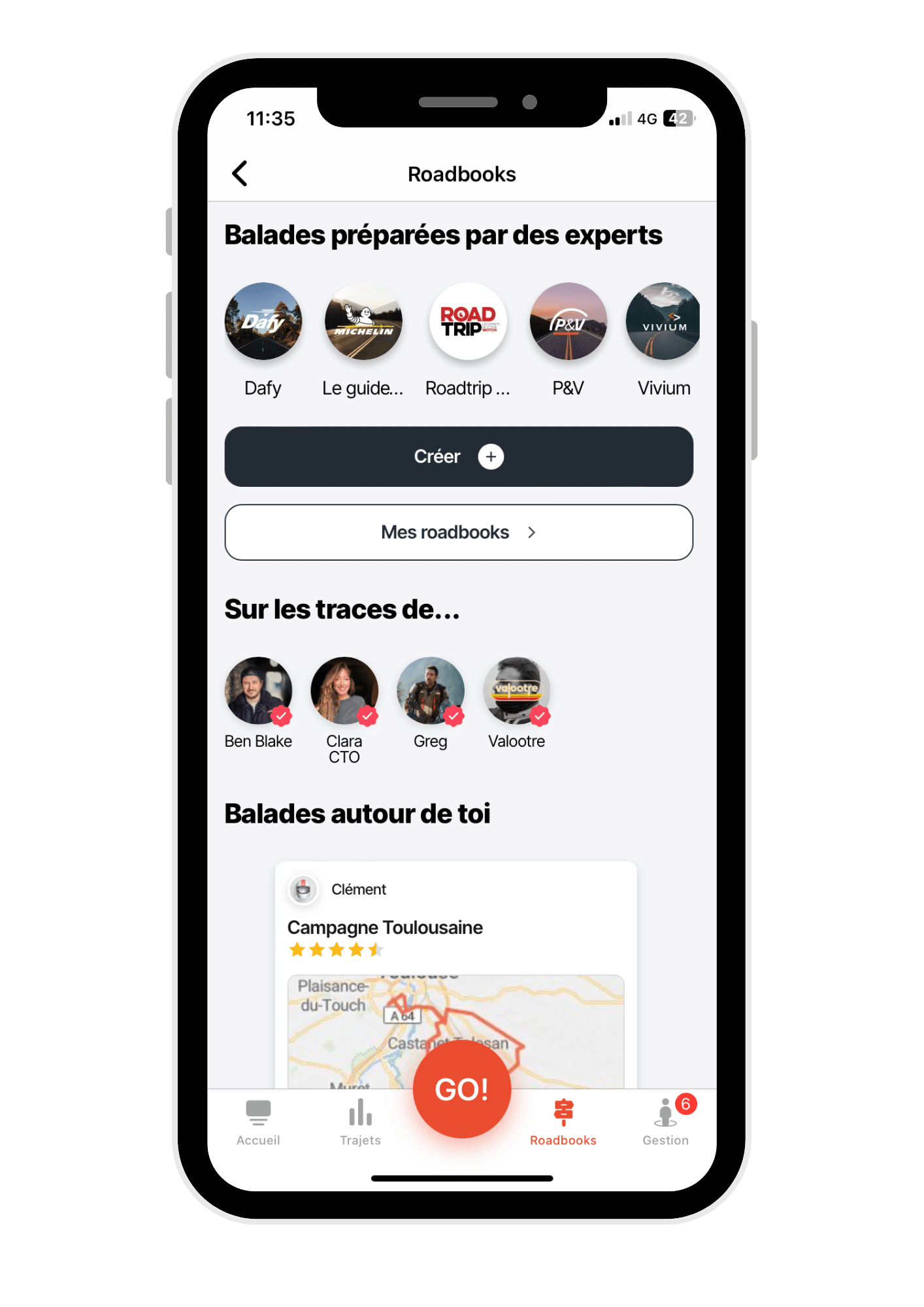This screenshot has height=1307, width=924.
Task: Open Mes roadbooks
Action: pyautogui.click(x=459, y=532)
